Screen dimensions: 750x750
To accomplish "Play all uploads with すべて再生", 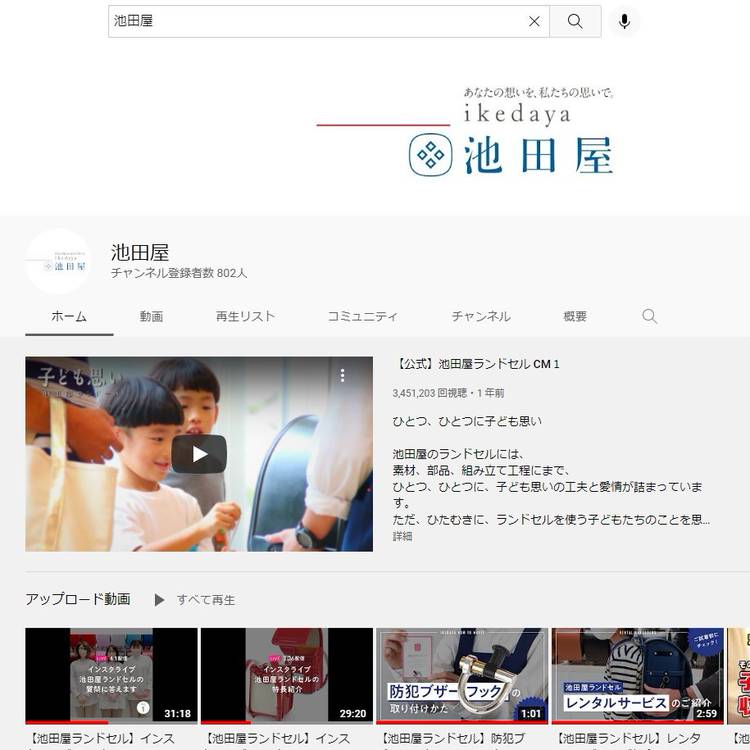I will coord(196,600).
